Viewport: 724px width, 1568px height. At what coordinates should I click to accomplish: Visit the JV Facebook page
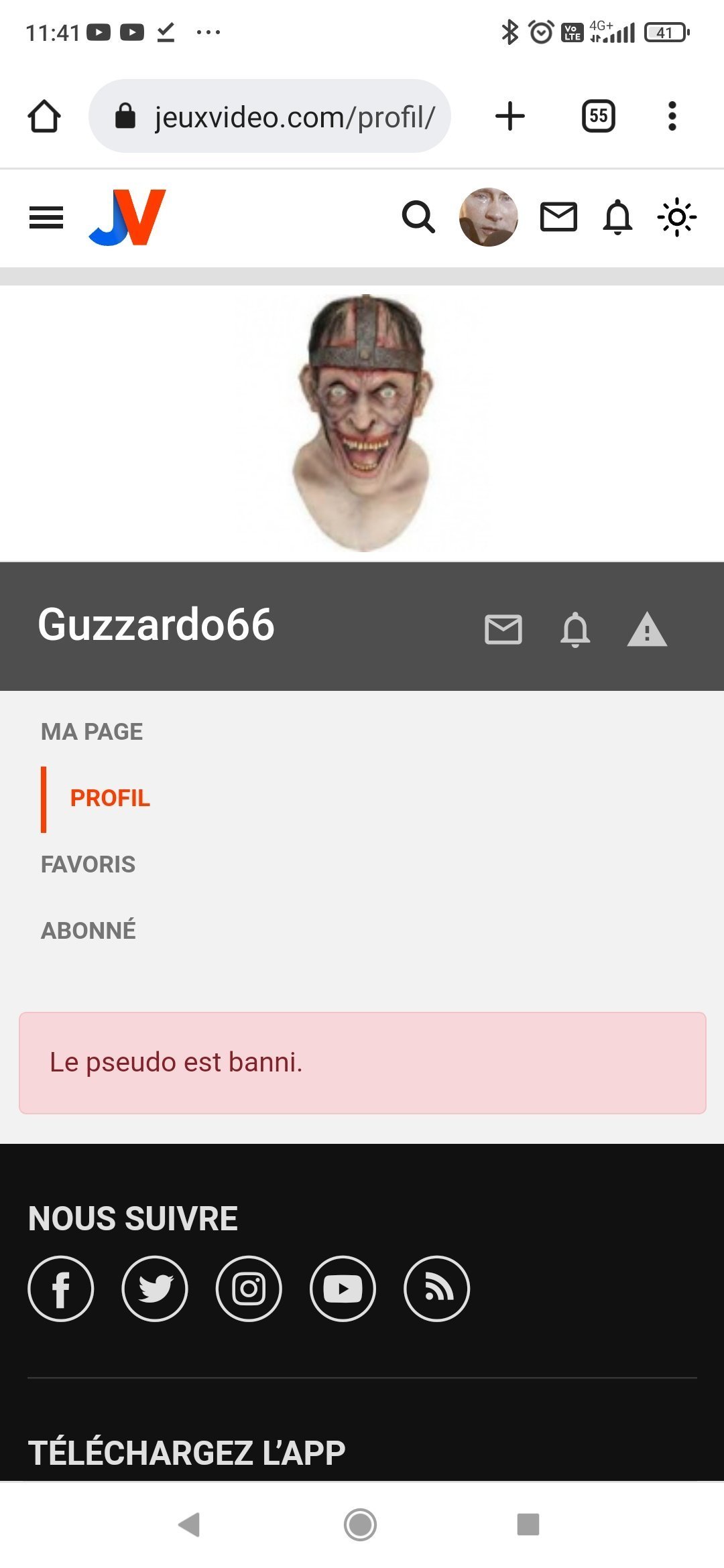[61, 1289]
